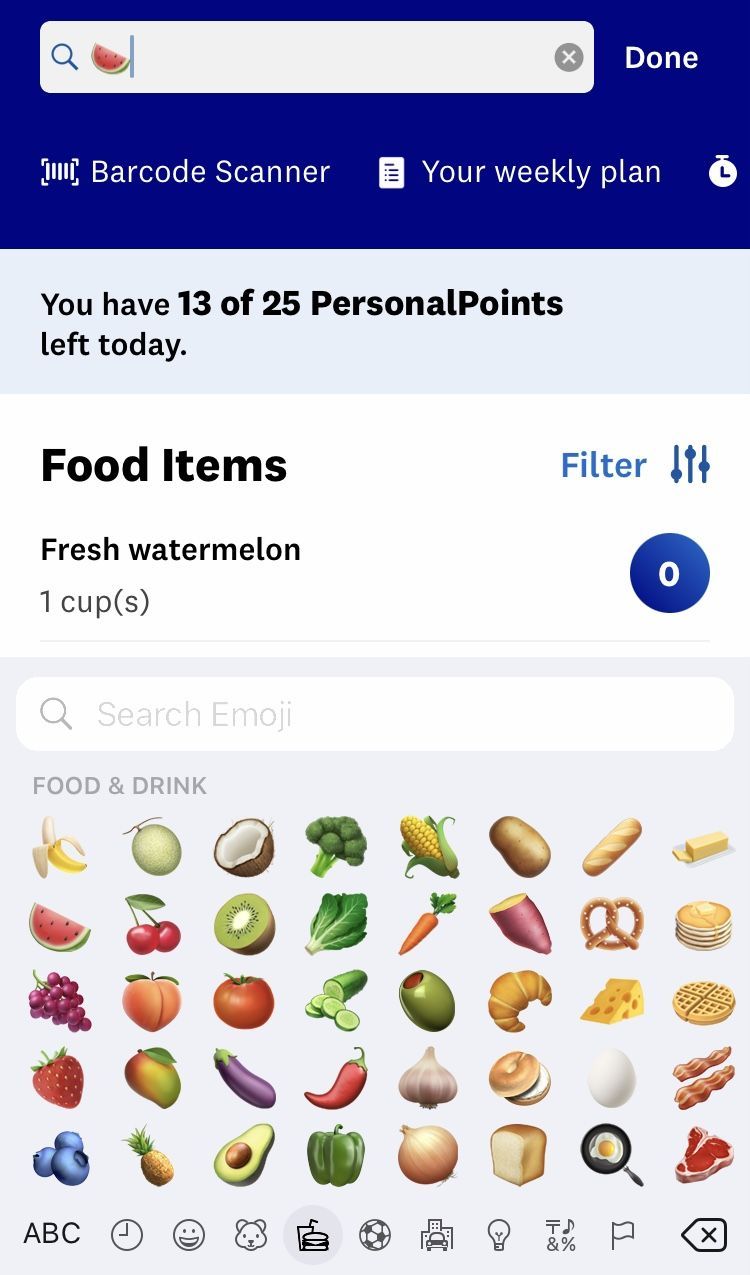750x1275 pixels.
Task: Tap the Search Emoji field
Action: [x=375, y=713]
